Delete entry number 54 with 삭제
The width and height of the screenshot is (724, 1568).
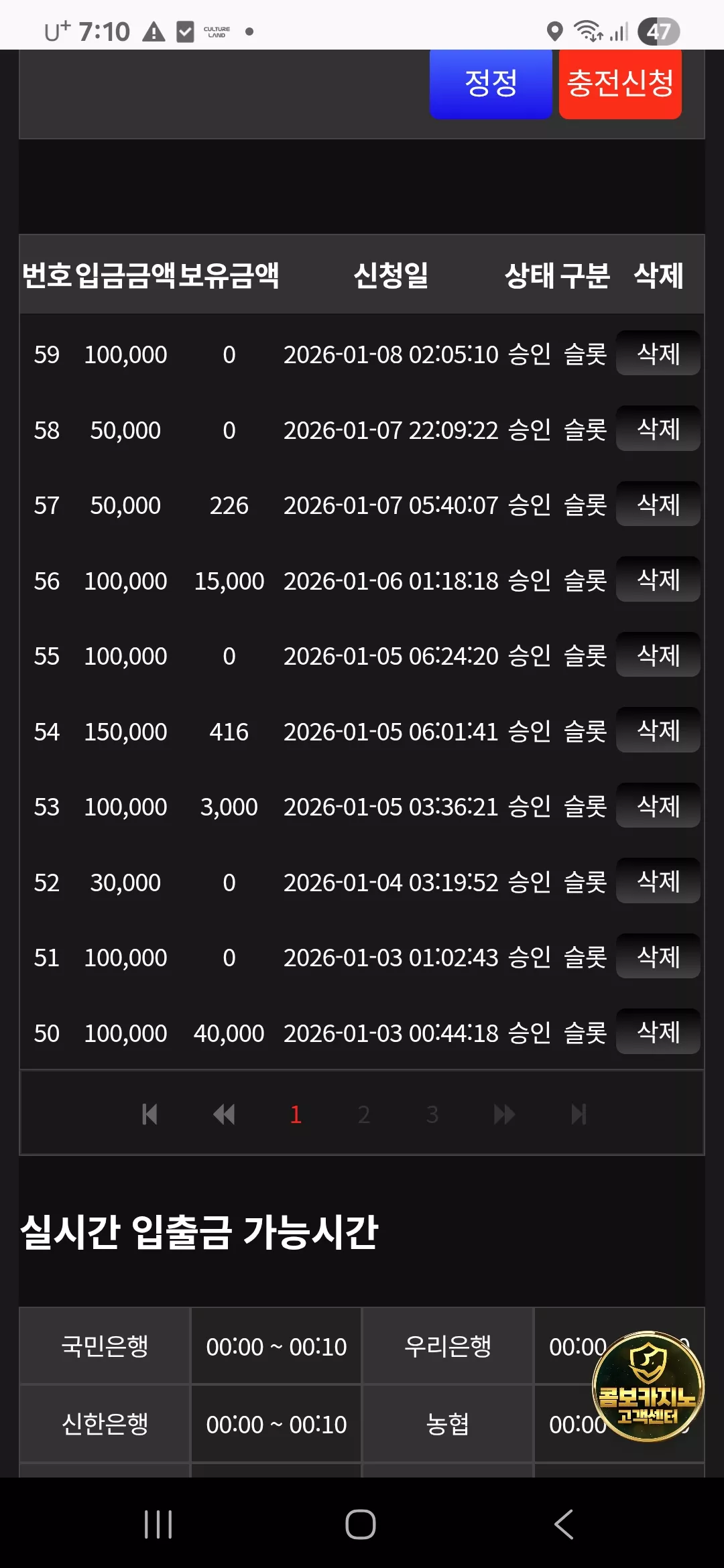(x=658, y=730)
